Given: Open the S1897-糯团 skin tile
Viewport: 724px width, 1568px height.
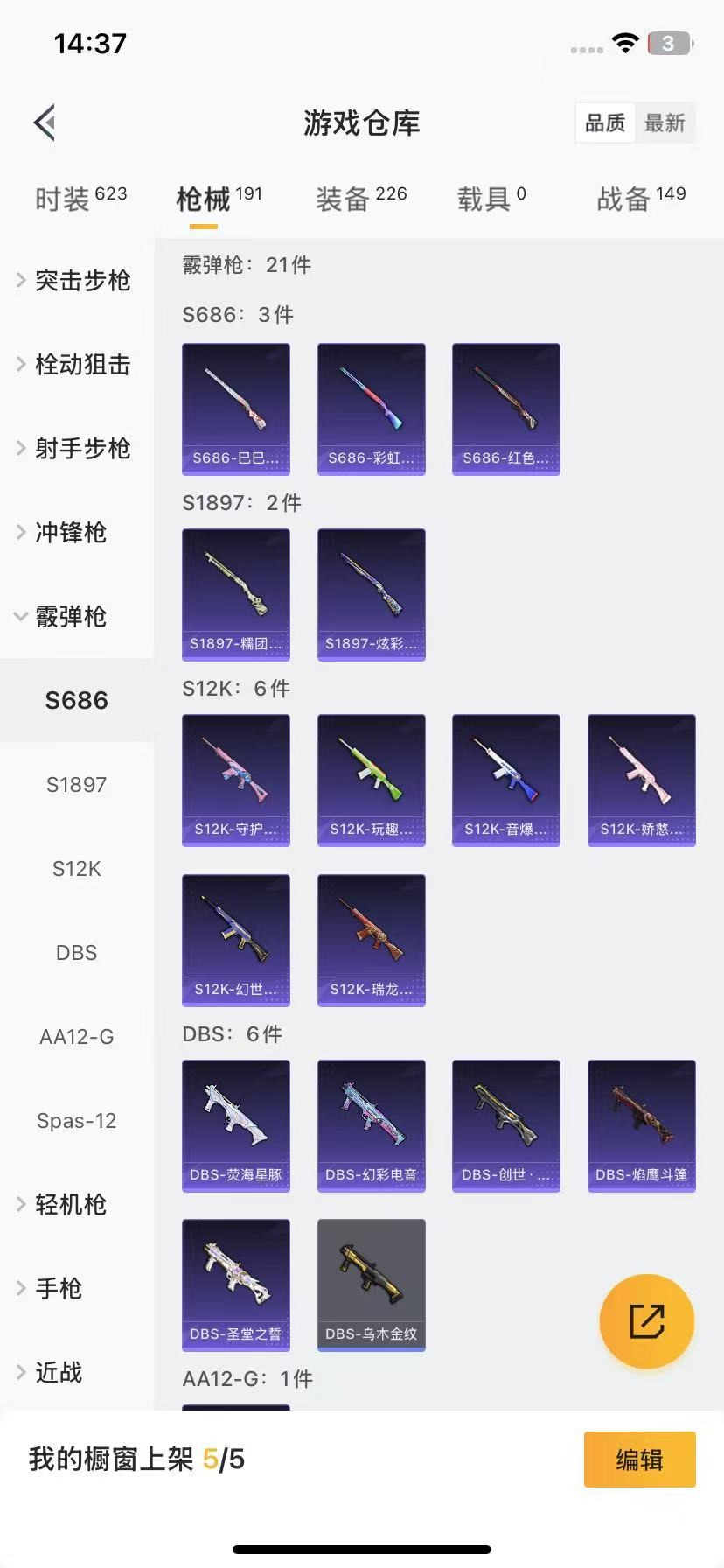Looking at the screenshot, I should (x=236, y=594).
